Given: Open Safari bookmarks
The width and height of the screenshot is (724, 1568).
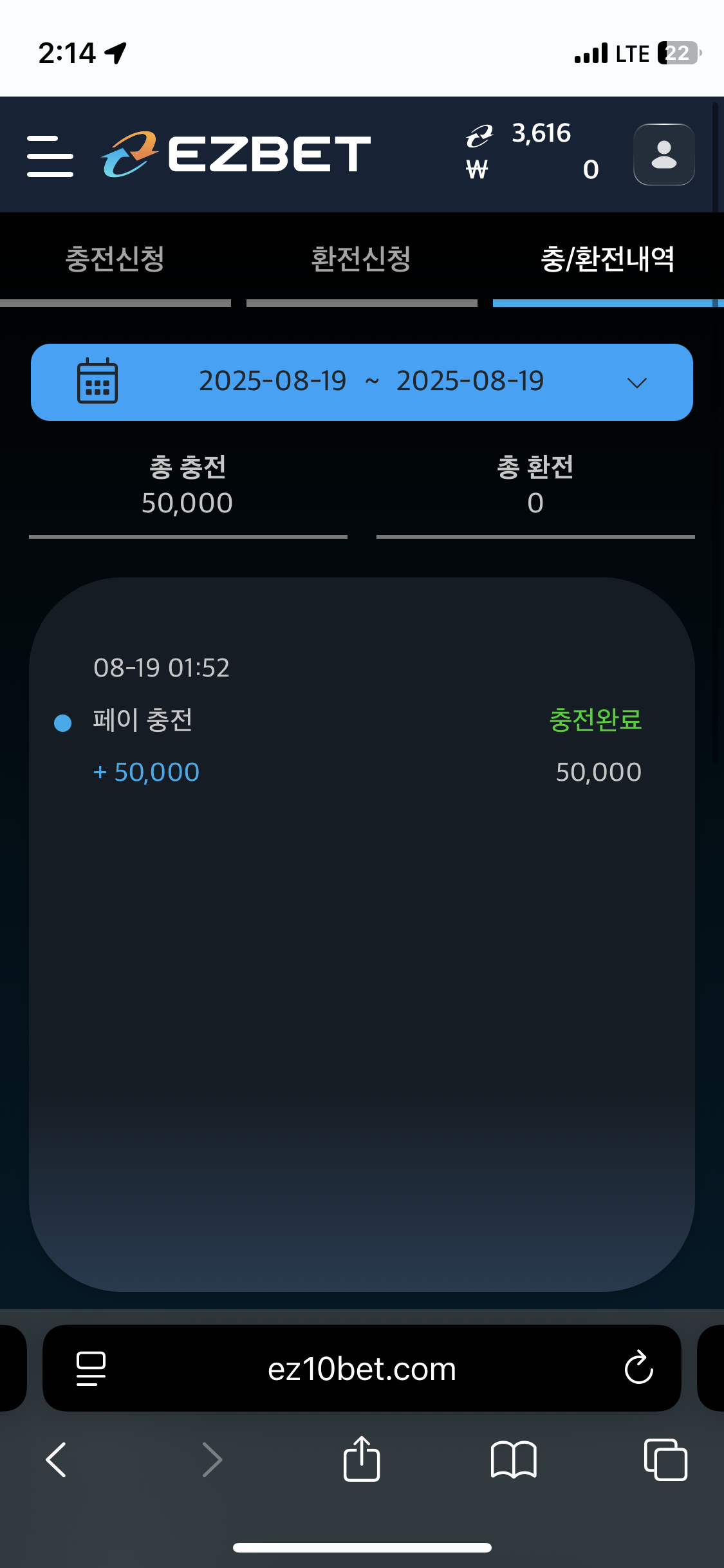Looking at the screenshot, I should pyautogui.click(x=513, y=1459).
